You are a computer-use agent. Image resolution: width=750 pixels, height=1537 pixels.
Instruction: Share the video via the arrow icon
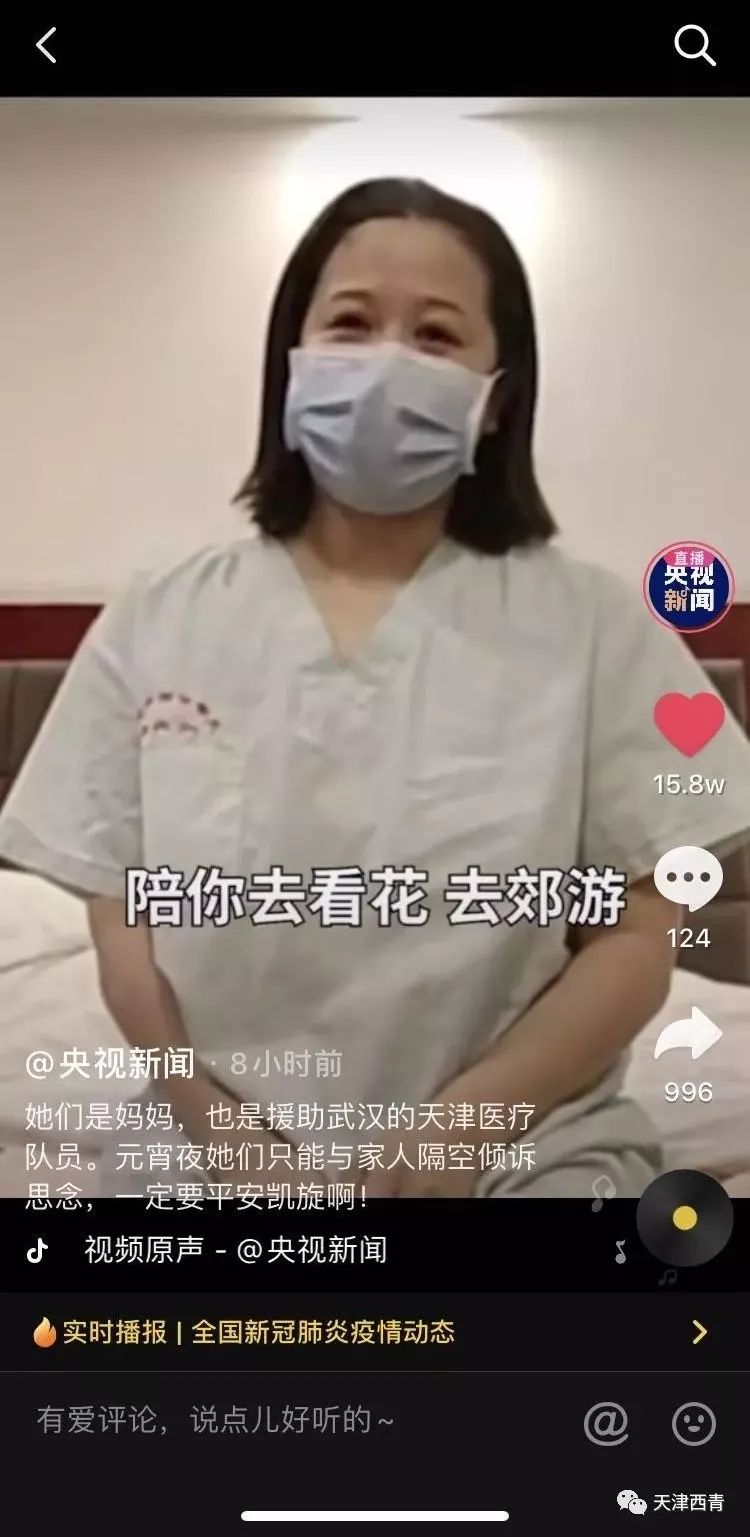[x=688, y=1035]
